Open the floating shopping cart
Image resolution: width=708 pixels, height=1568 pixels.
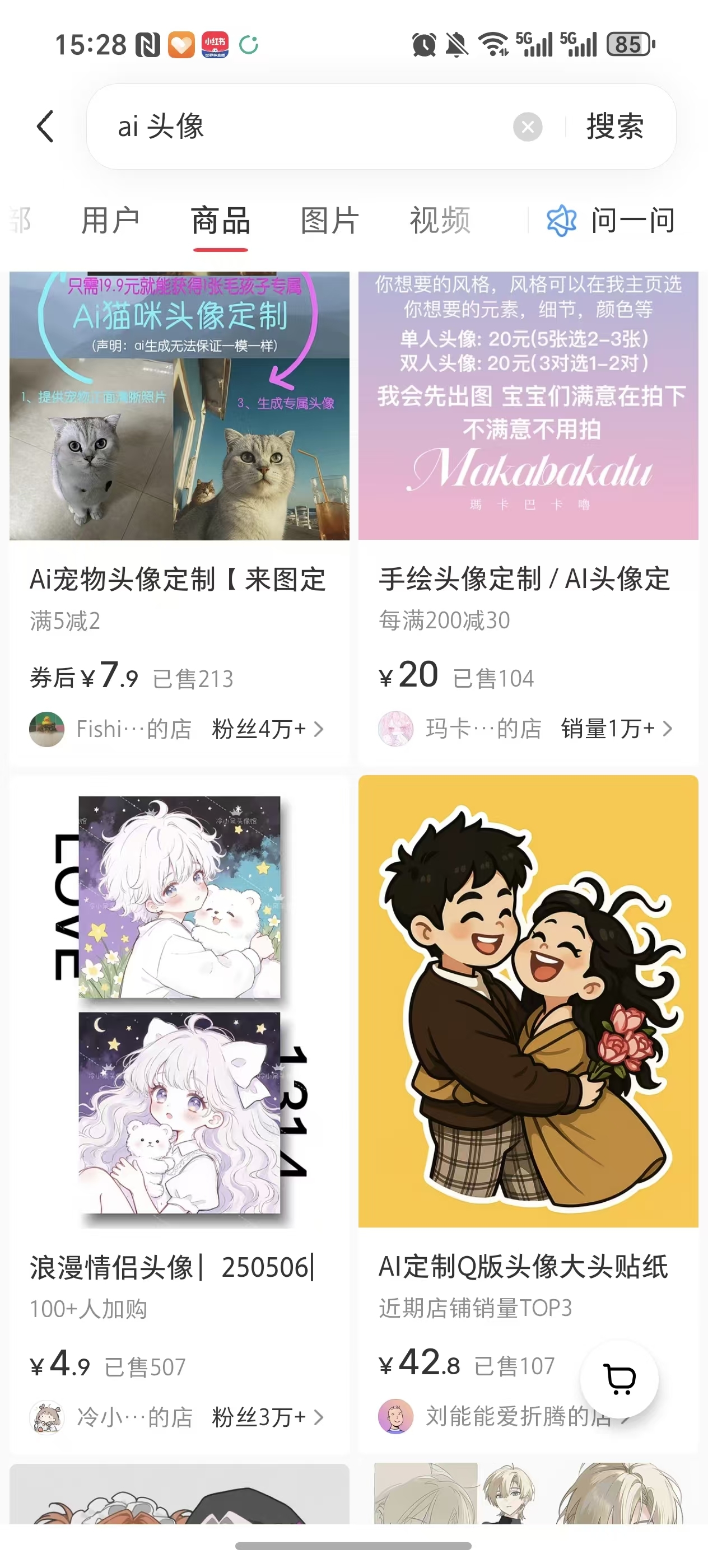pyautogui.click(x=619, y=1379)
